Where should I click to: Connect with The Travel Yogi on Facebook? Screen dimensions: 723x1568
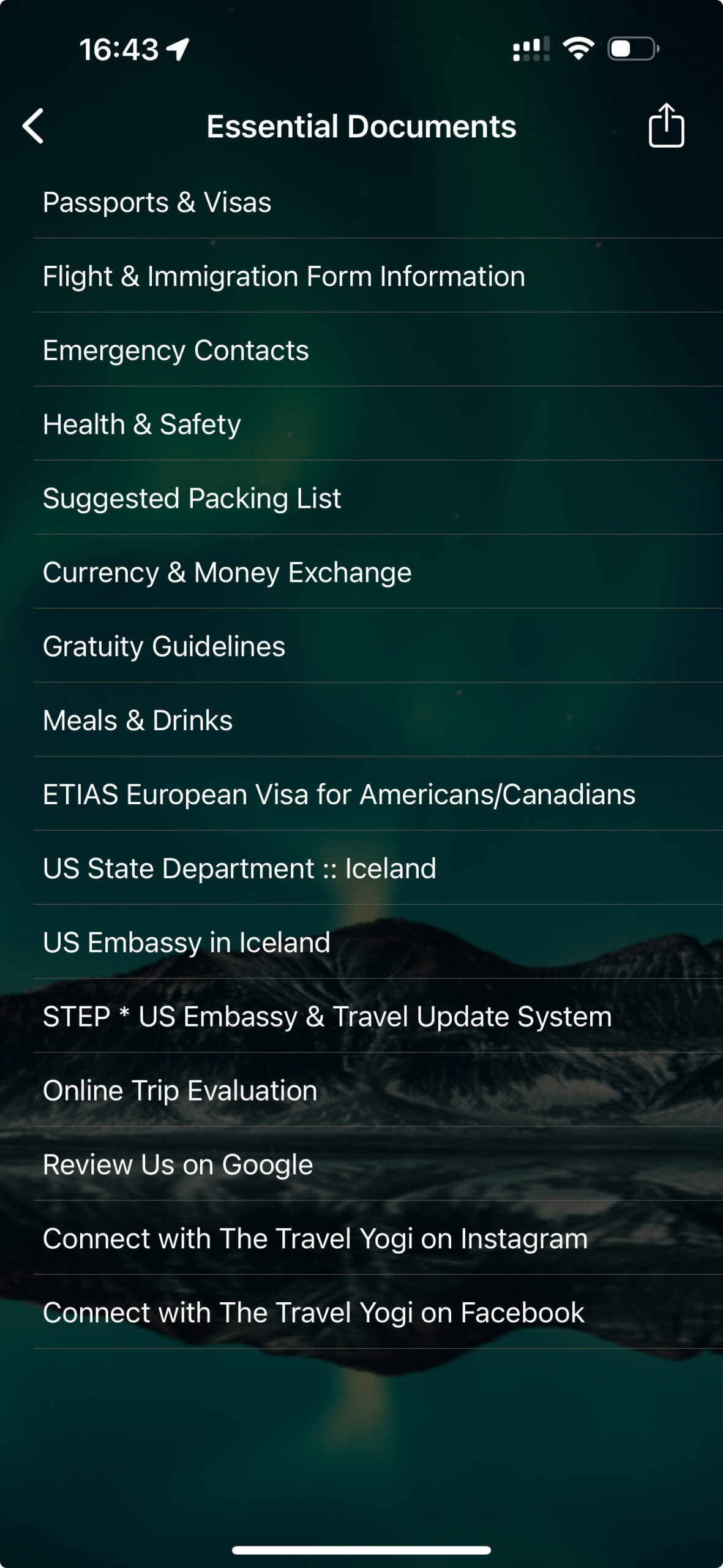pos(313,1313)
